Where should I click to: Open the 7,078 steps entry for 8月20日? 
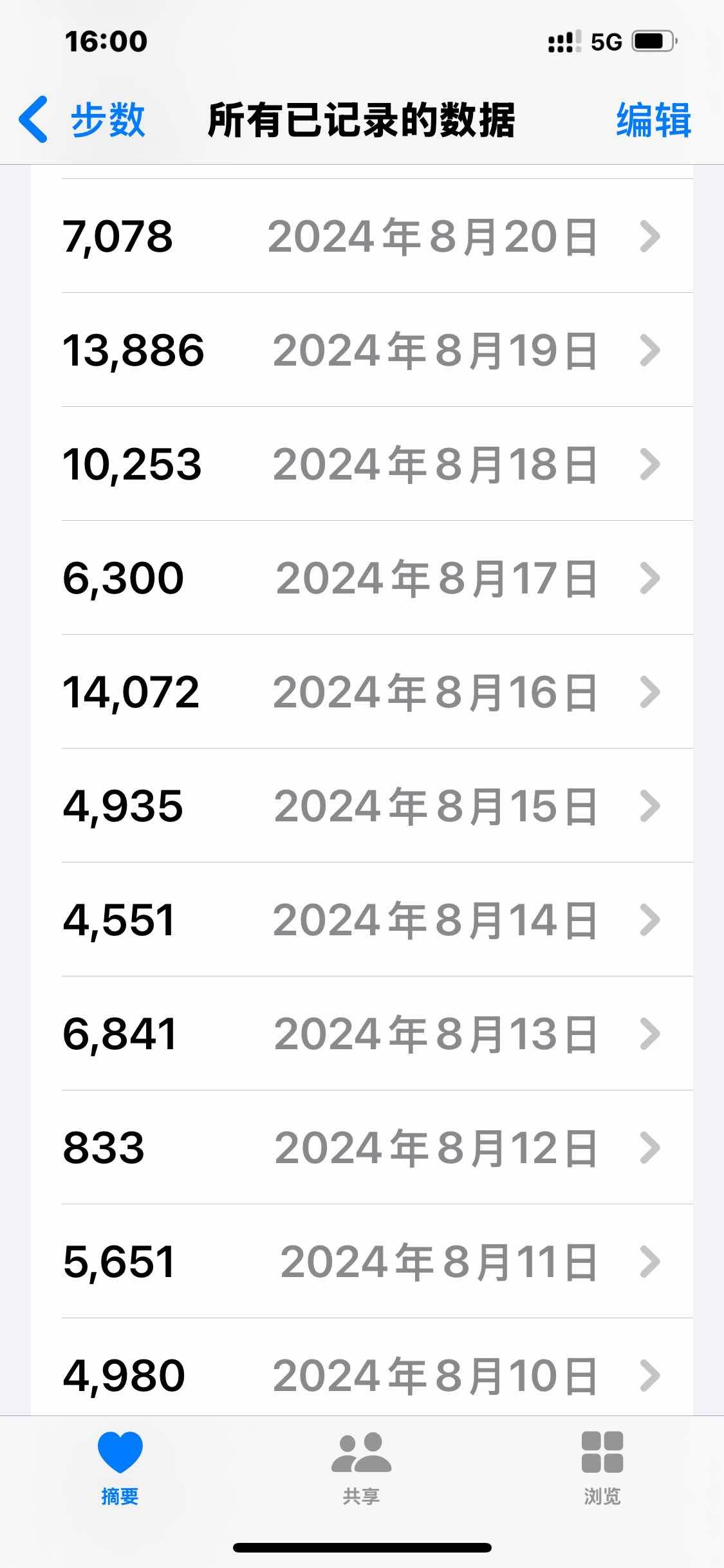click(x=362, y=236)
